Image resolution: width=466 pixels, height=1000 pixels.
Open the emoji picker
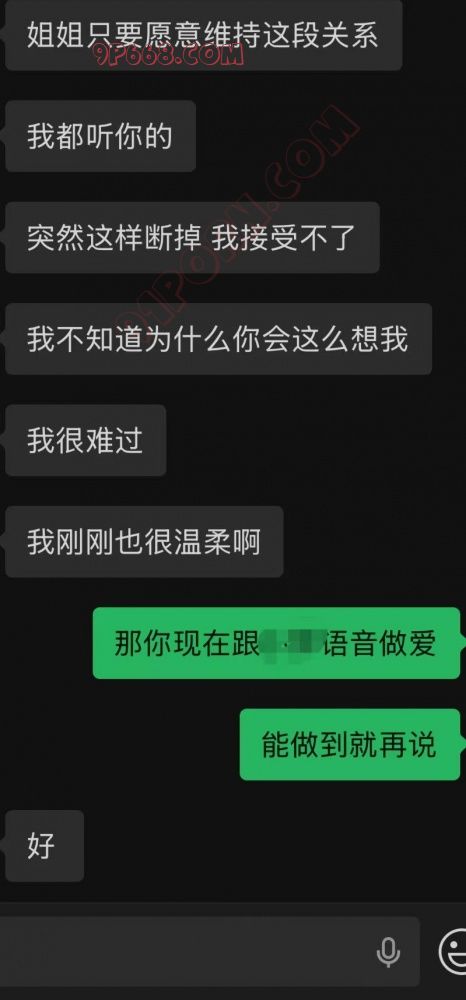point(453,952)
